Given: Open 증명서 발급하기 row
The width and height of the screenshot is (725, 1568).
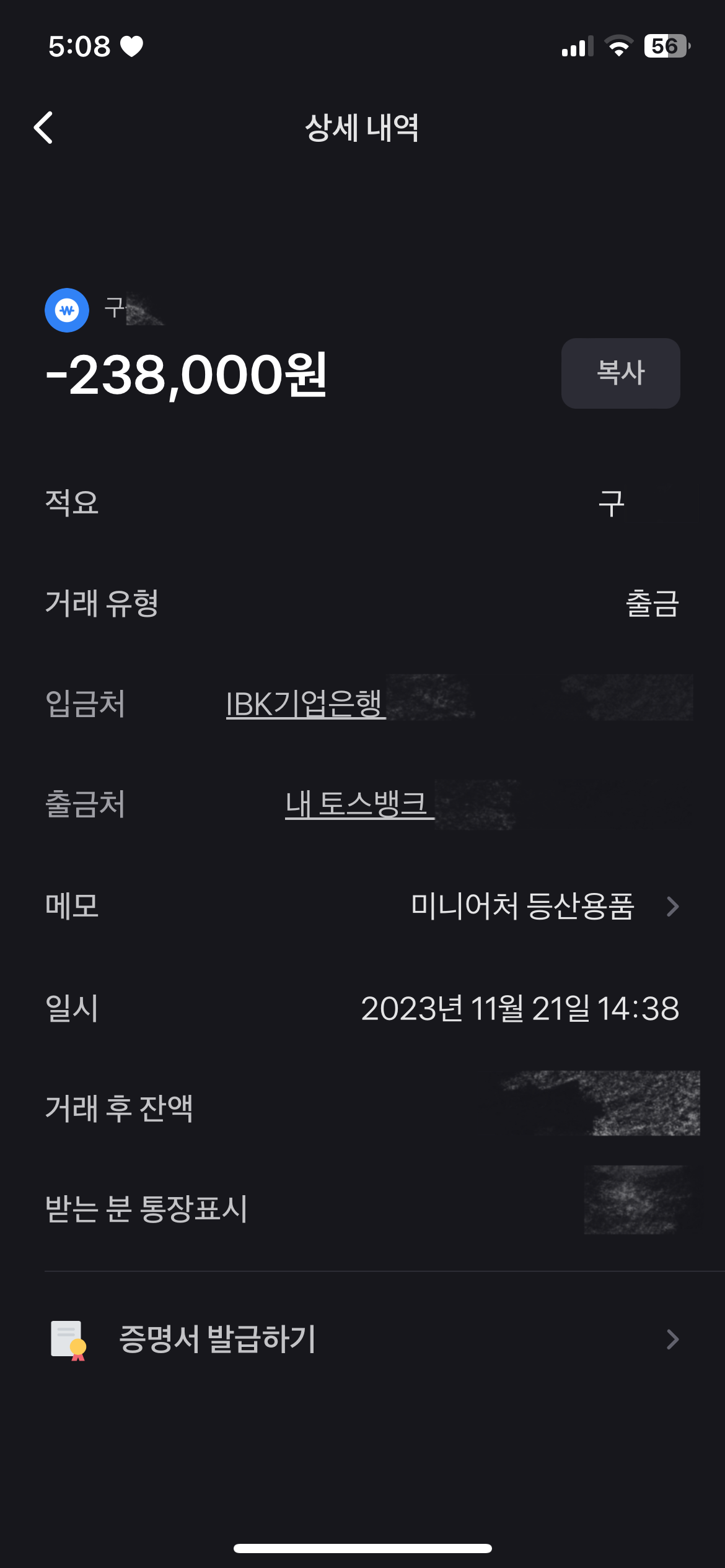Looking at the screenshot, I should [x=362, y=1339].
